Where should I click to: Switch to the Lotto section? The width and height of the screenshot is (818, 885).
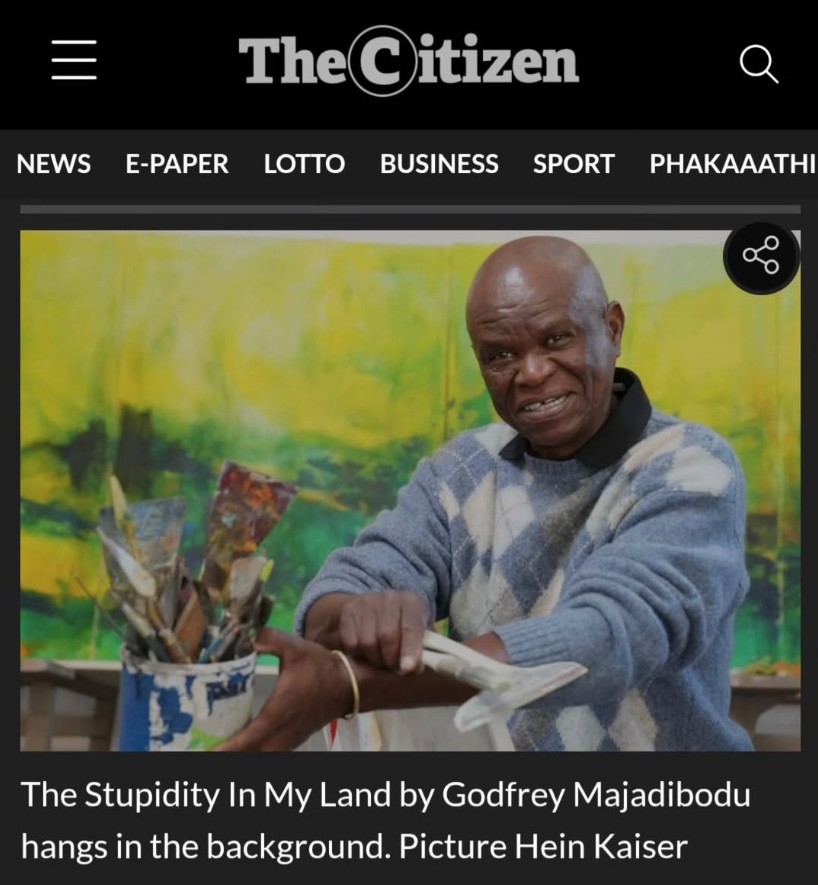304,164
